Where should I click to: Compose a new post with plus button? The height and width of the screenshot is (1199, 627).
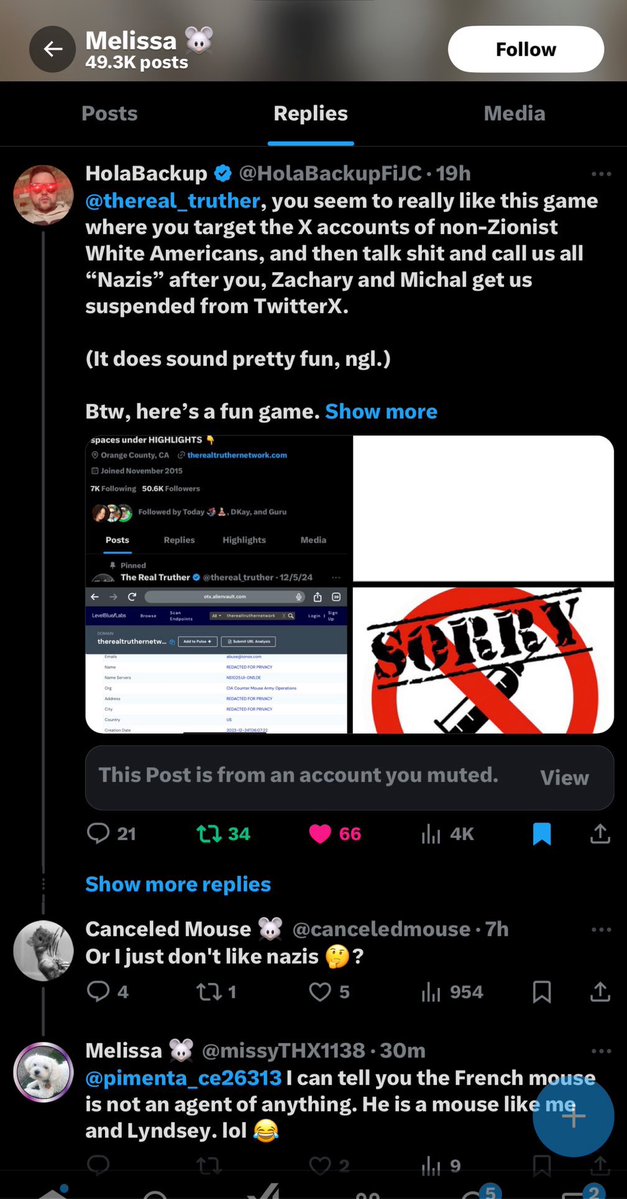coord(573,1117)
